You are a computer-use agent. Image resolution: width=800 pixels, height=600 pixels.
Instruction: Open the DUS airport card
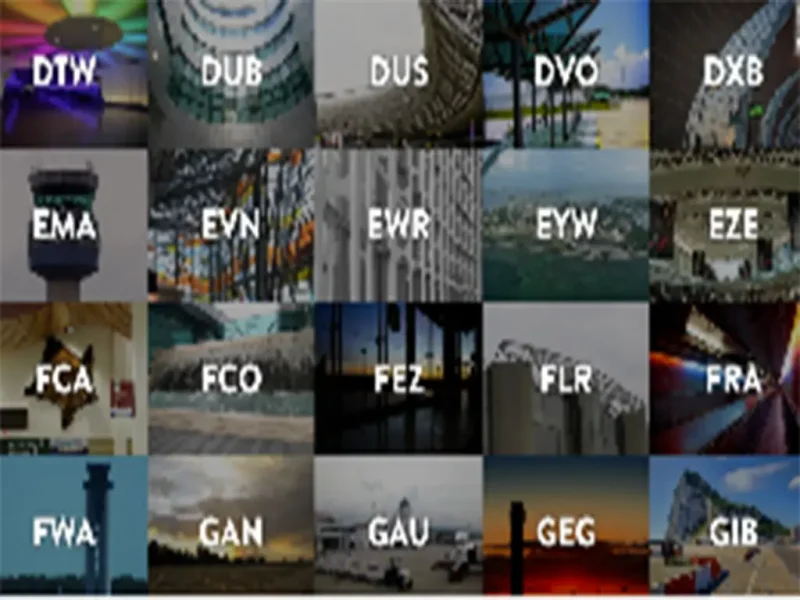tap(398, 74)
